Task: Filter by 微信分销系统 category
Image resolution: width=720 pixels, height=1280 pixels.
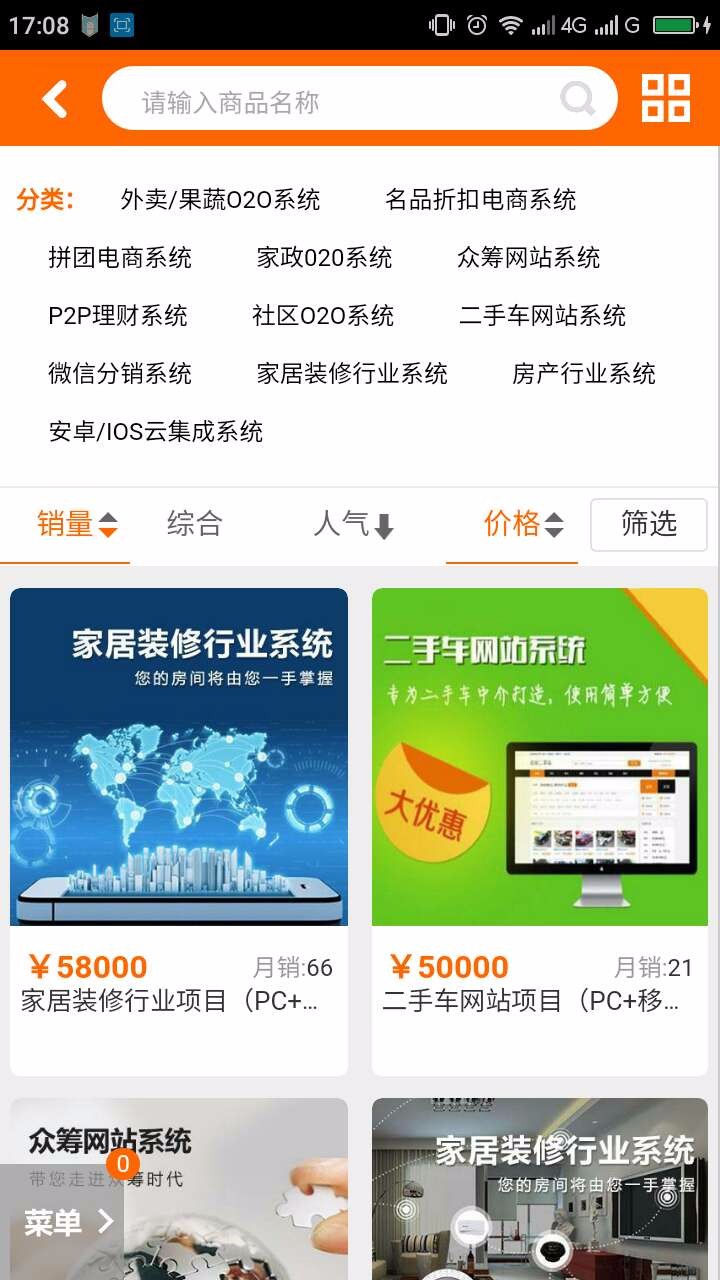Action: click(x=120, y=374)
